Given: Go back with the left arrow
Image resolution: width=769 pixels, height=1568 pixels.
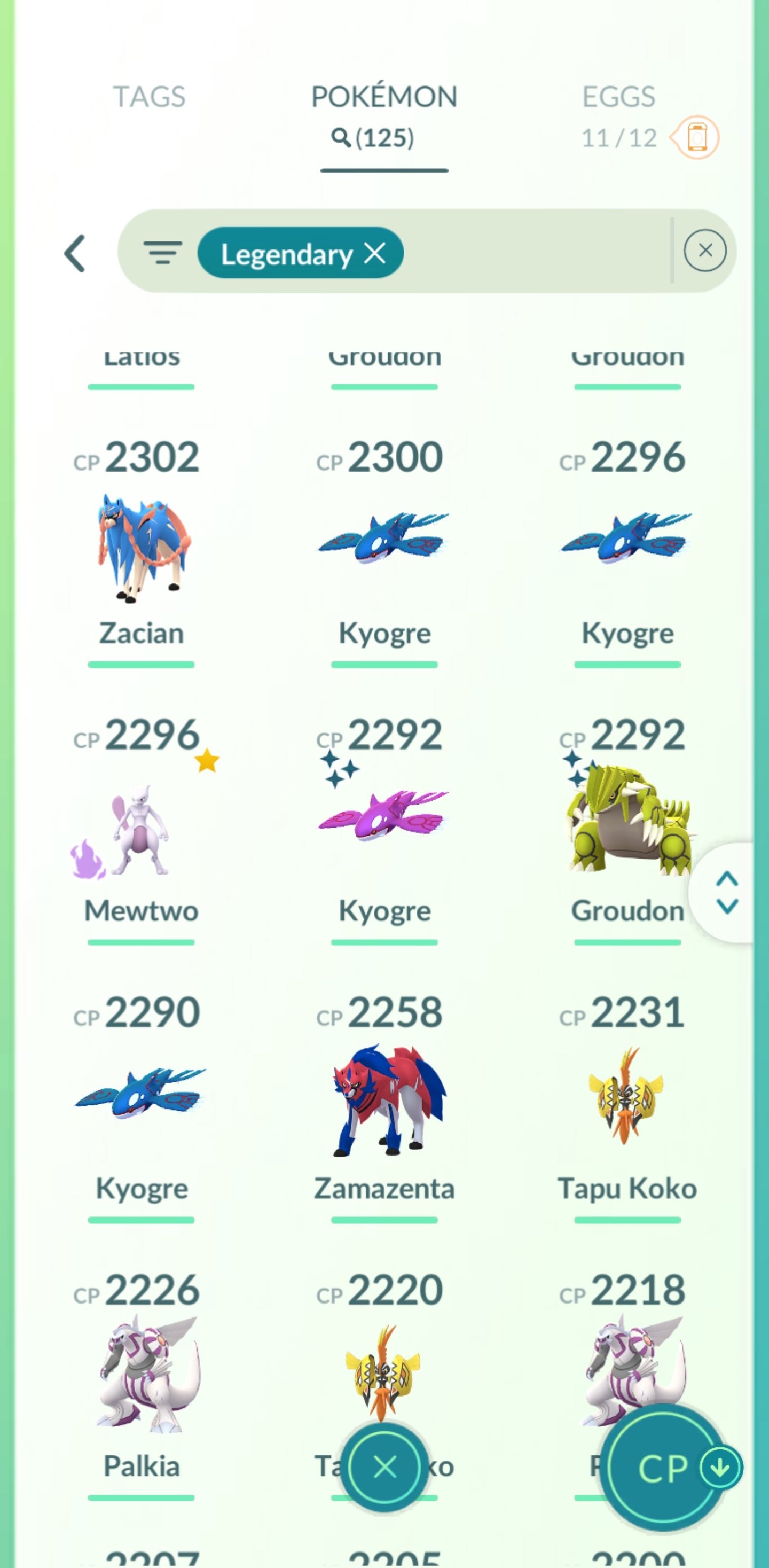Looking at the screenshot, I should pyautogui.click(x=75, y=253).
